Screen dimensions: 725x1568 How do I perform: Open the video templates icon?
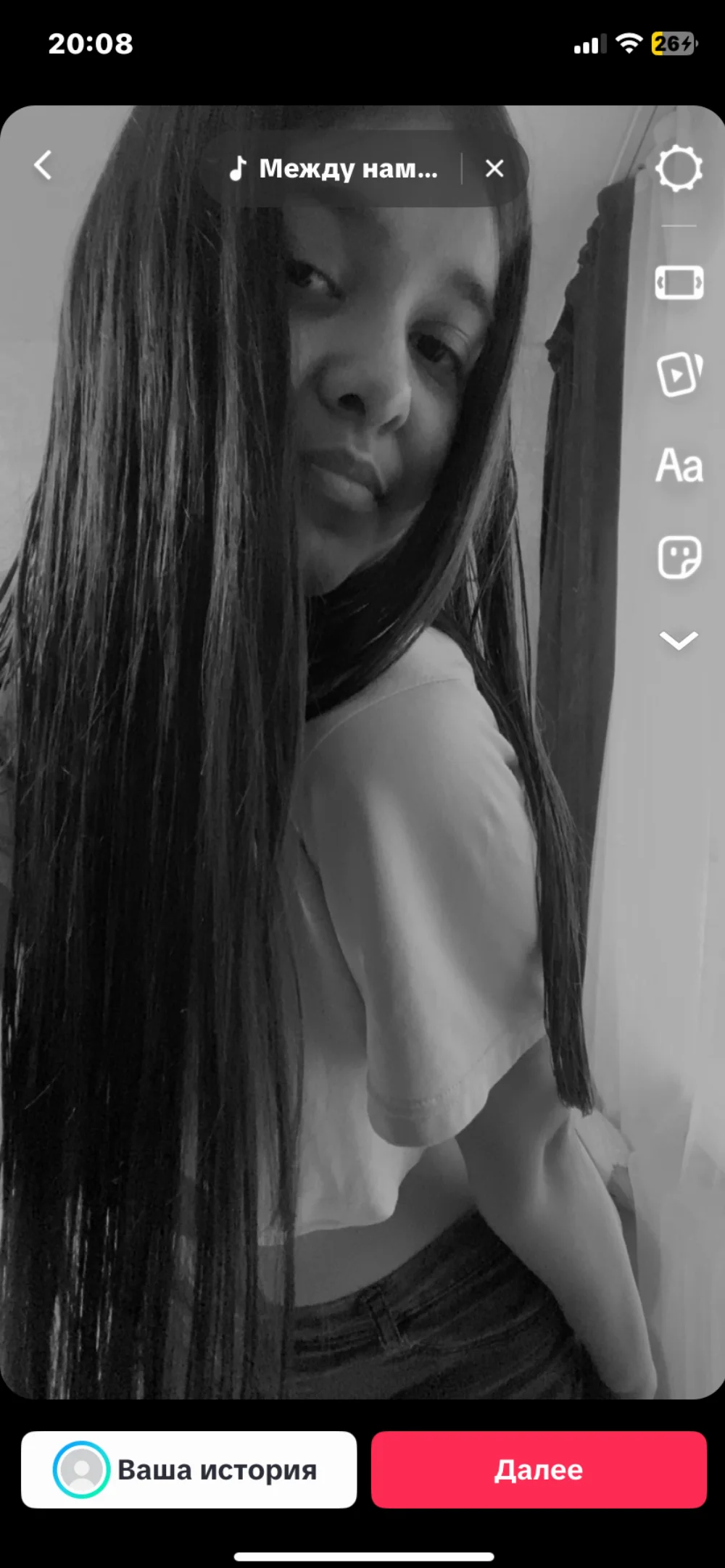click(x=679, y=374)
